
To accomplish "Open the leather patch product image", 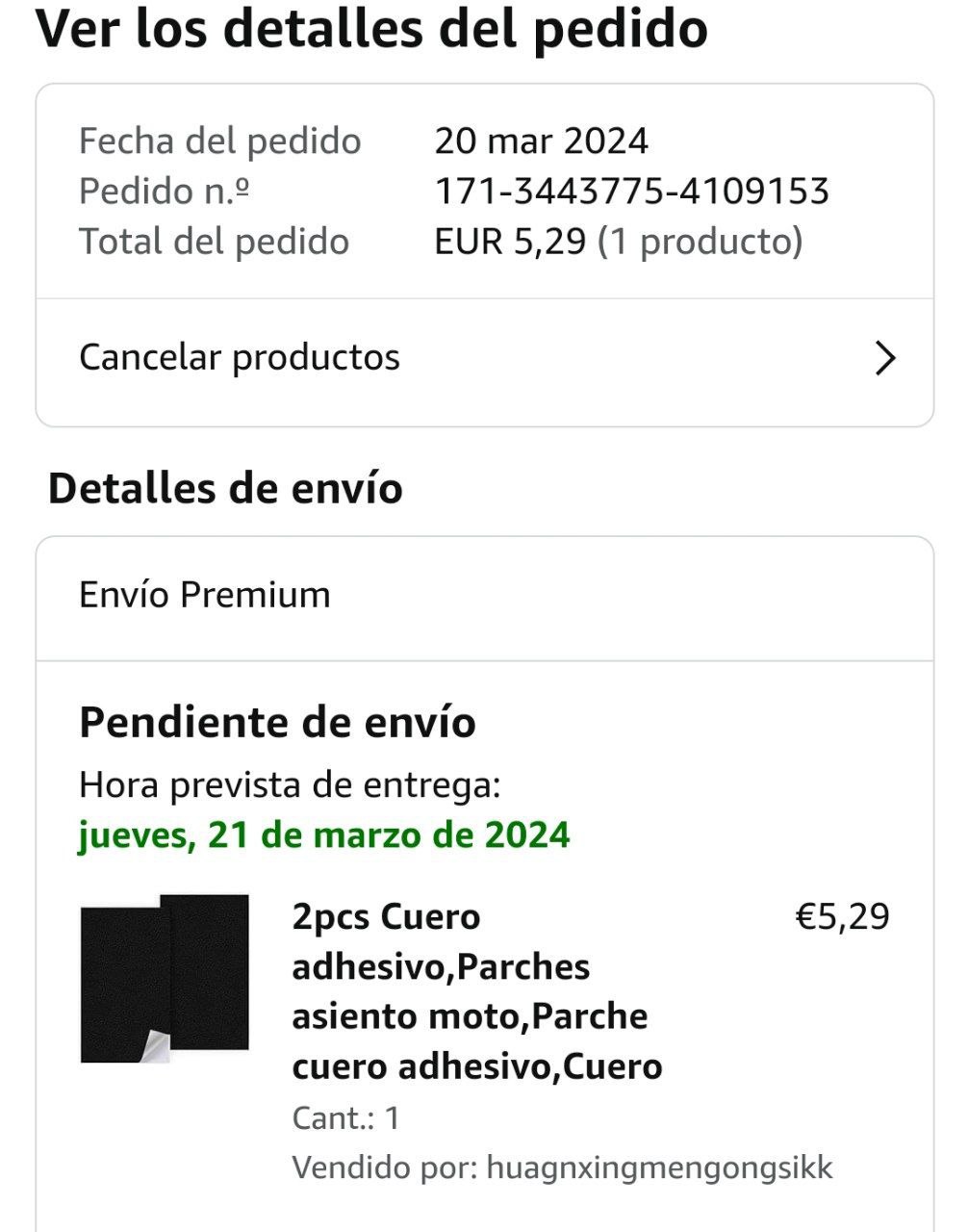I will (x=165, y=979).
